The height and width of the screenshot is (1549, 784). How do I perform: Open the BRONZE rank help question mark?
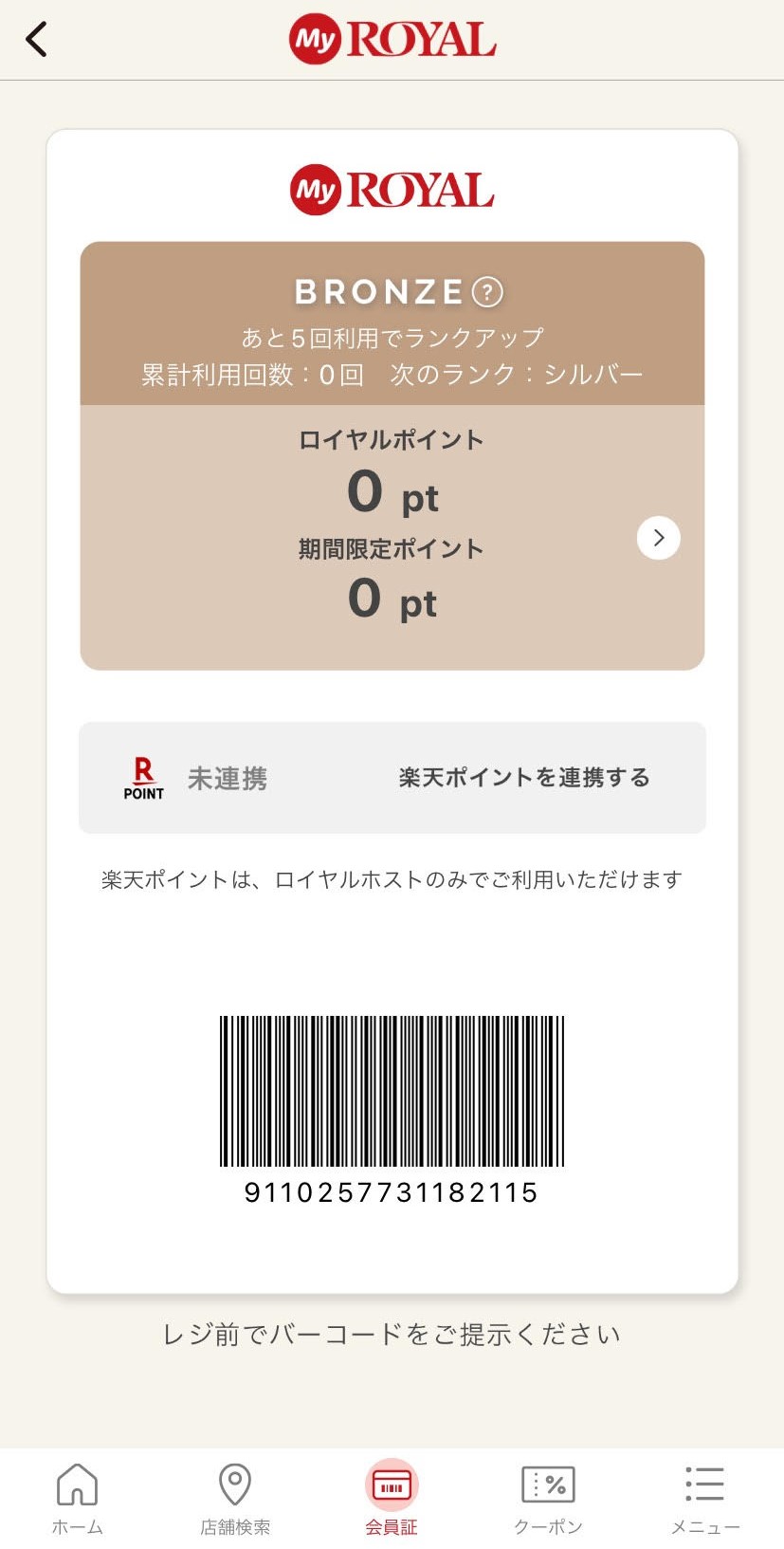tap(486, 292)
